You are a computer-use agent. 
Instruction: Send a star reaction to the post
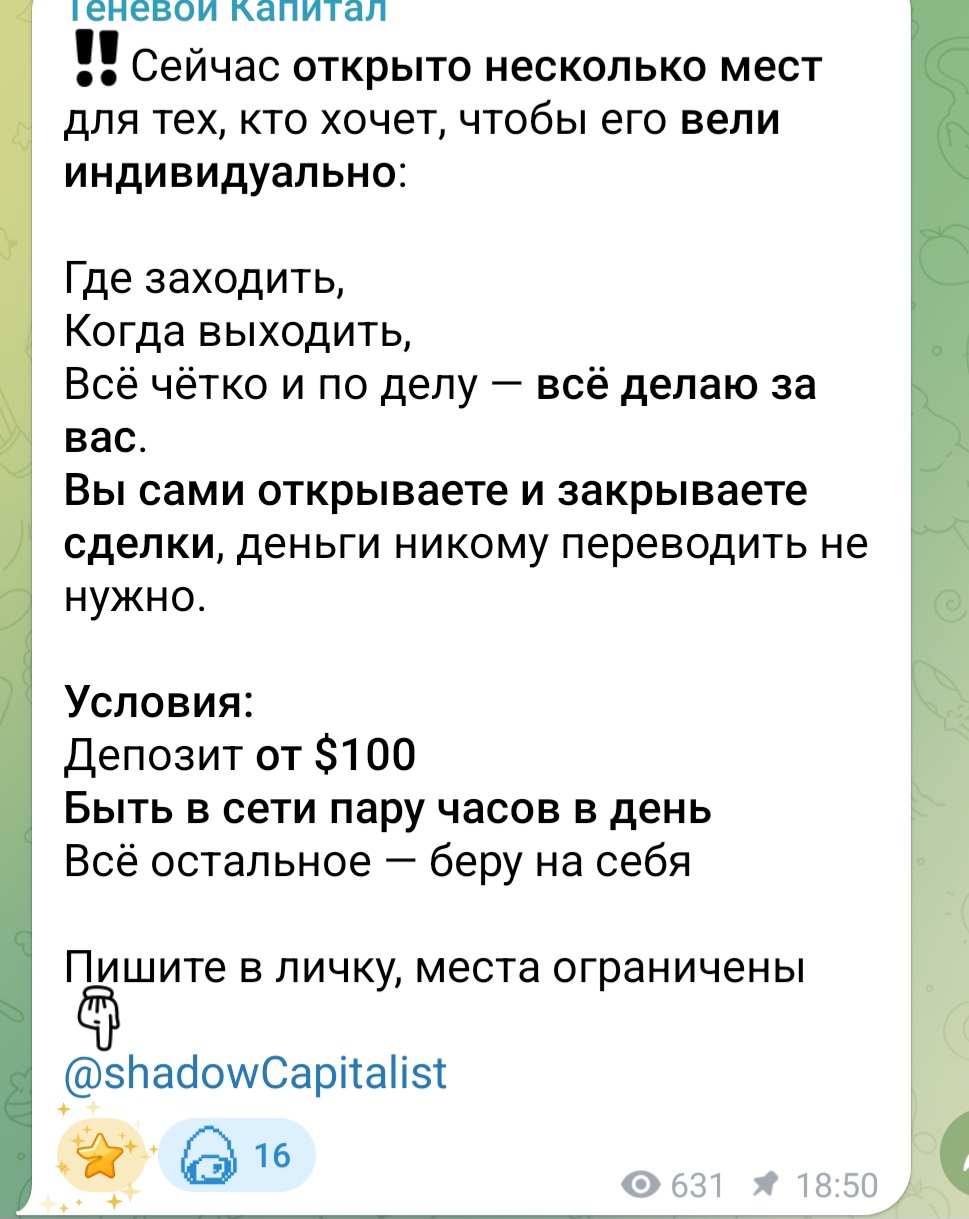click(100, 1158)
